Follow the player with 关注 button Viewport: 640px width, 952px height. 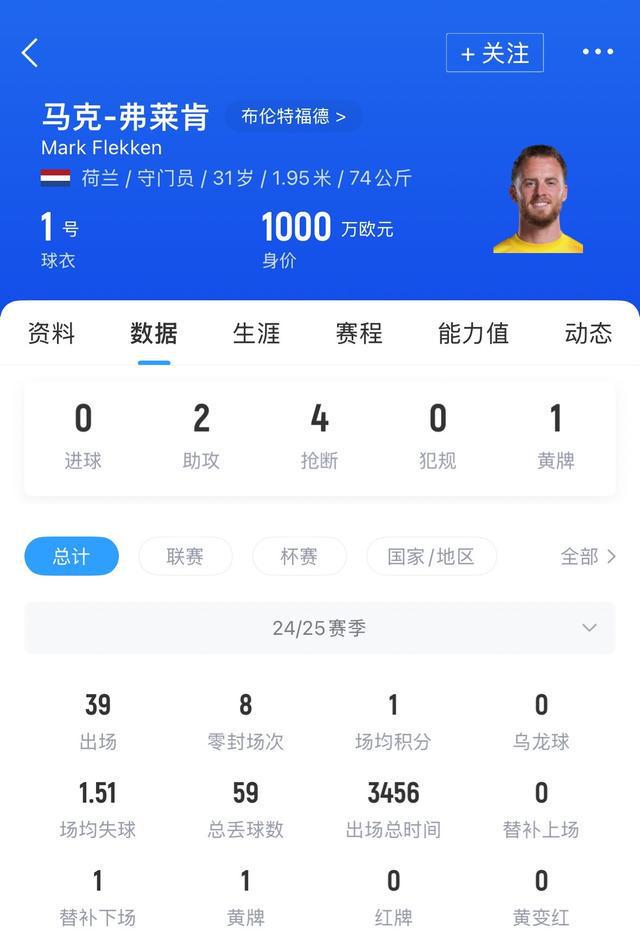(x=495, y=53)
